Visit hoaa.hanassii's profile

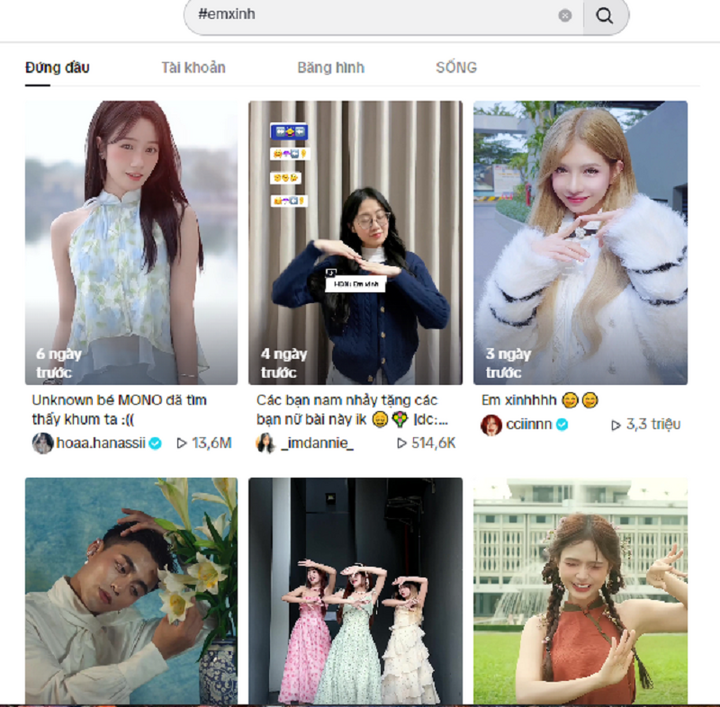[99, 443]
